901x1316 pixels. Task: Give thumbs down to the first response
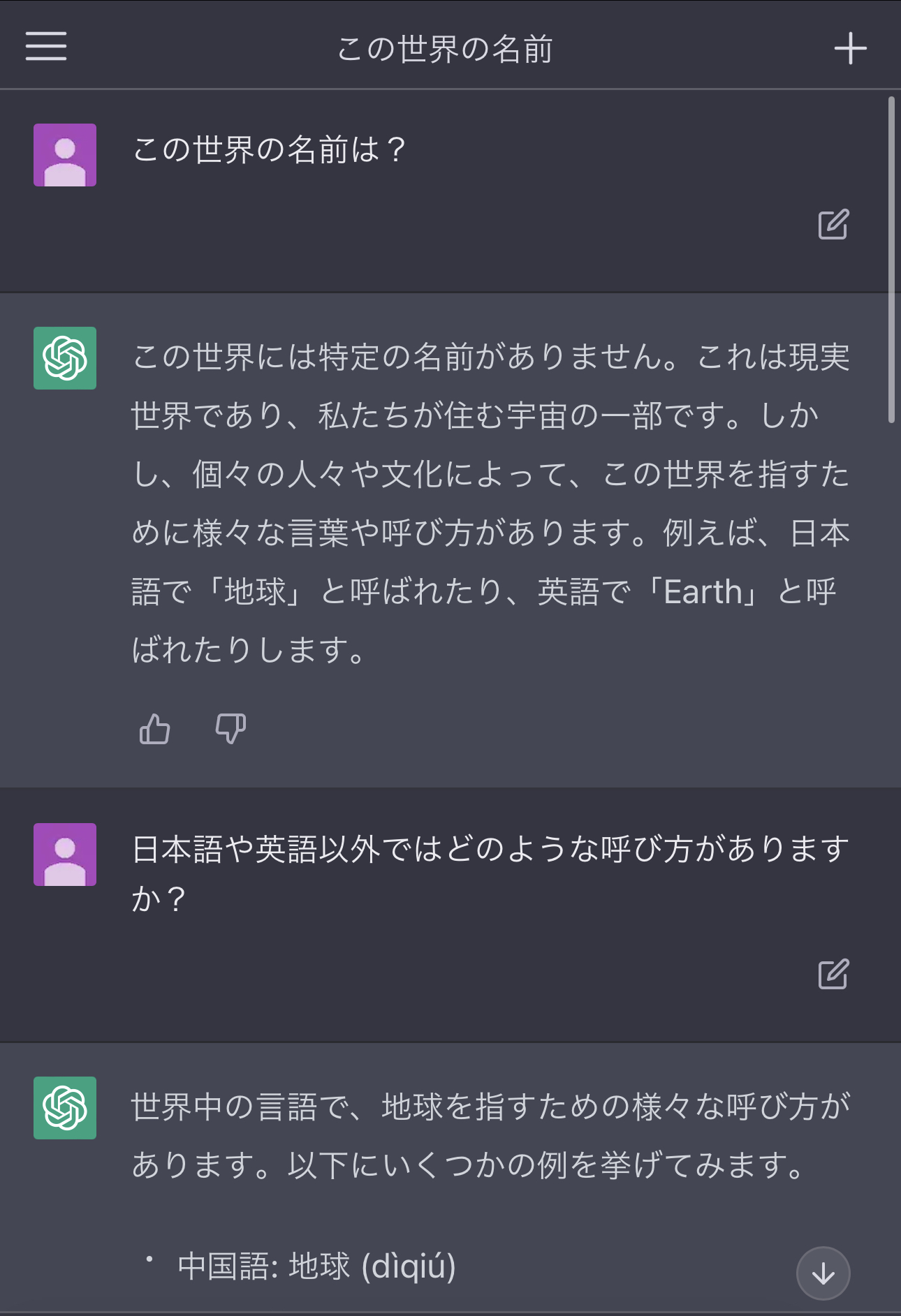(230, 730)
